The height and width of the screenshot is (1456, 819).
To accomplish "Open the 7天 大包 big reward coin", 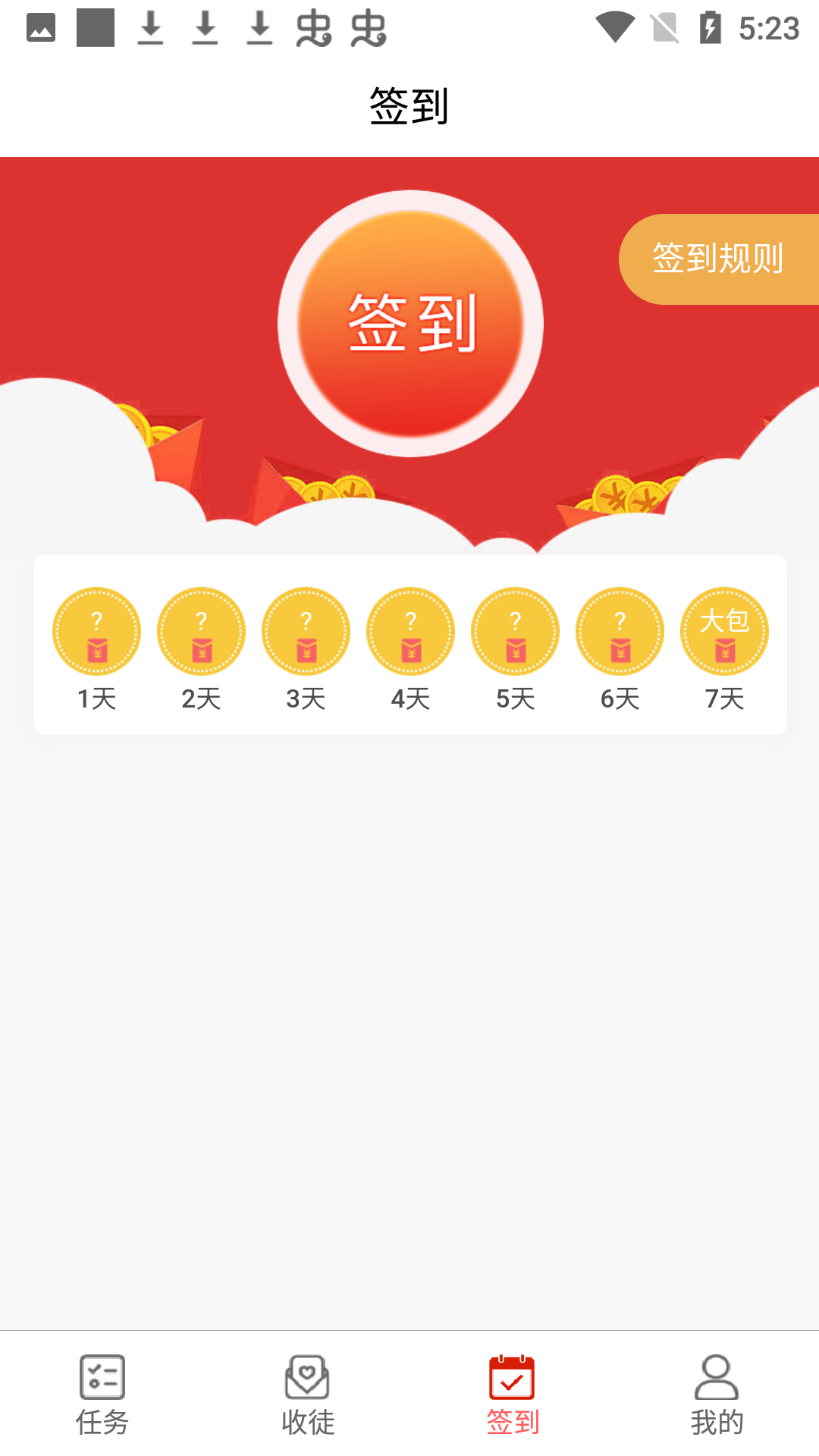I will tap(724, 631).
